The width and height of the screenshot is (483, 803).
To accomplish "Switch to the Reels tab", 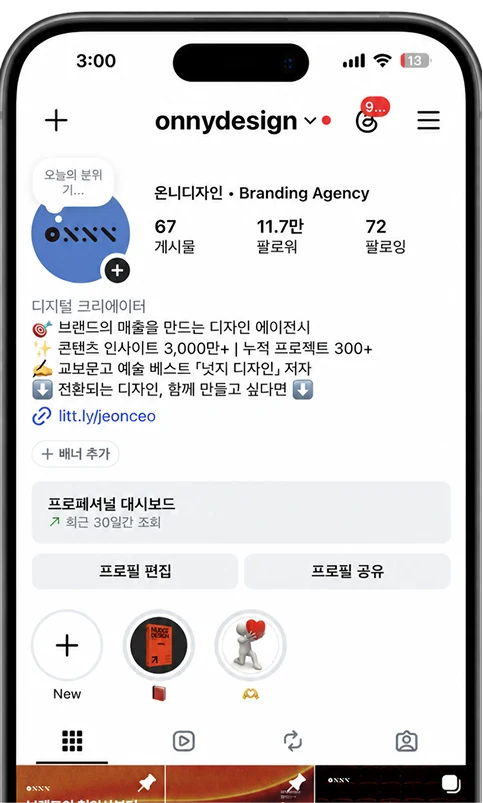I will click(183, 741).
